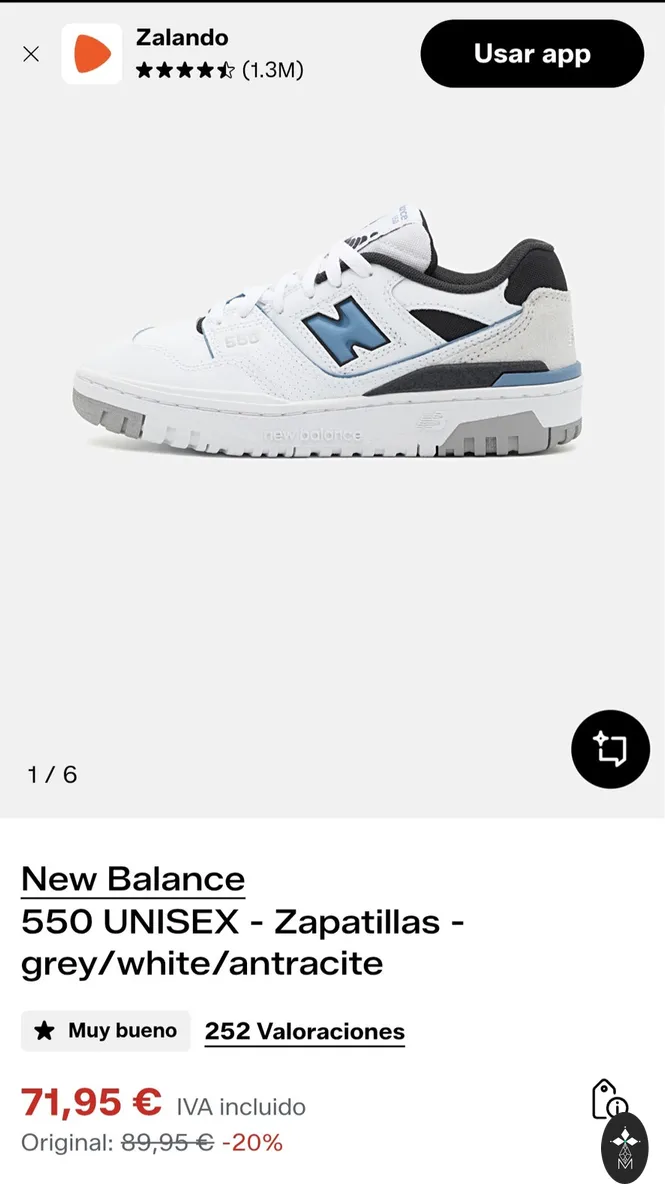This screenshot has height=1200, width=665.
Task: Open the 252 Valoraciones reviews link
Action: 305,1031
